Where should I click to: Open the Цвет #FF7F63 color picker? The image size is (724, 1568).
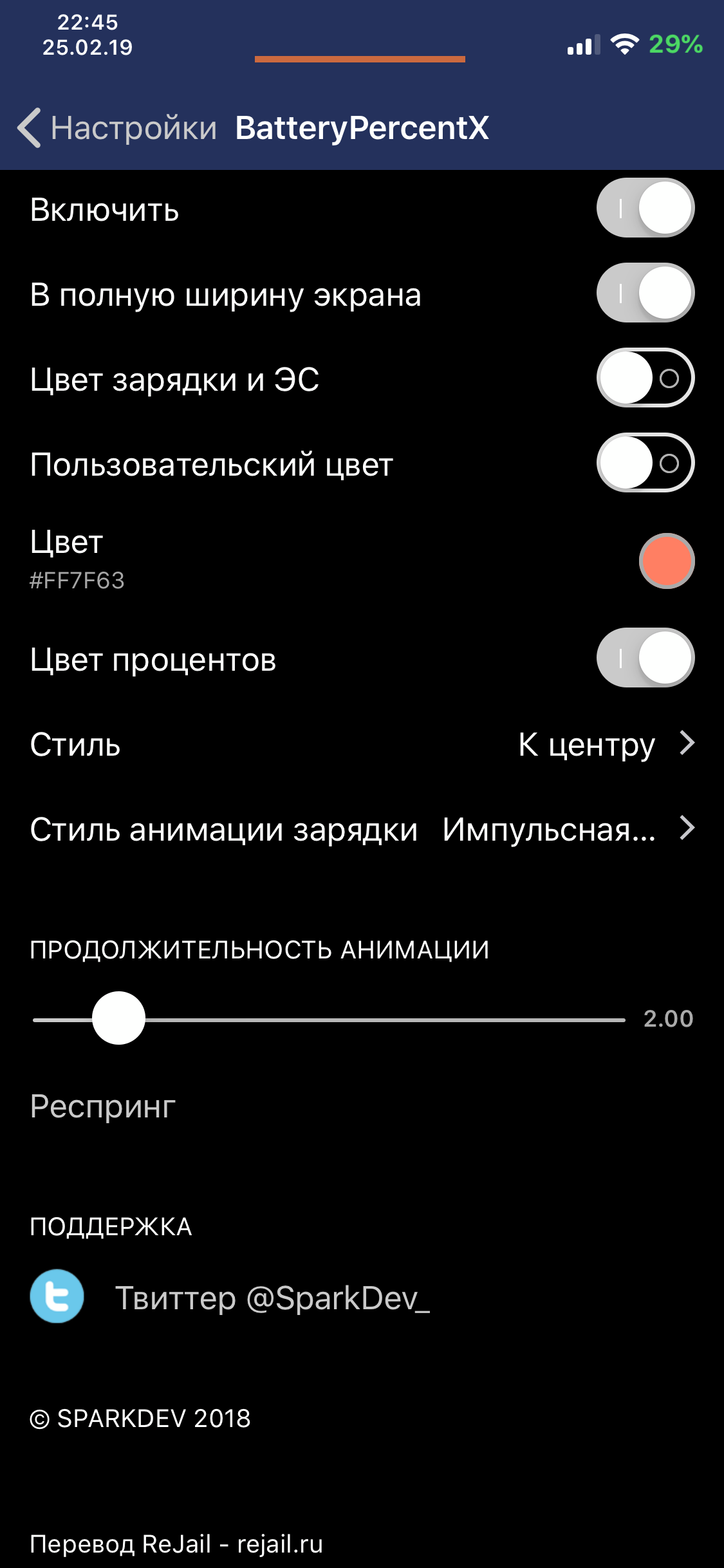[x=362, y=560]
